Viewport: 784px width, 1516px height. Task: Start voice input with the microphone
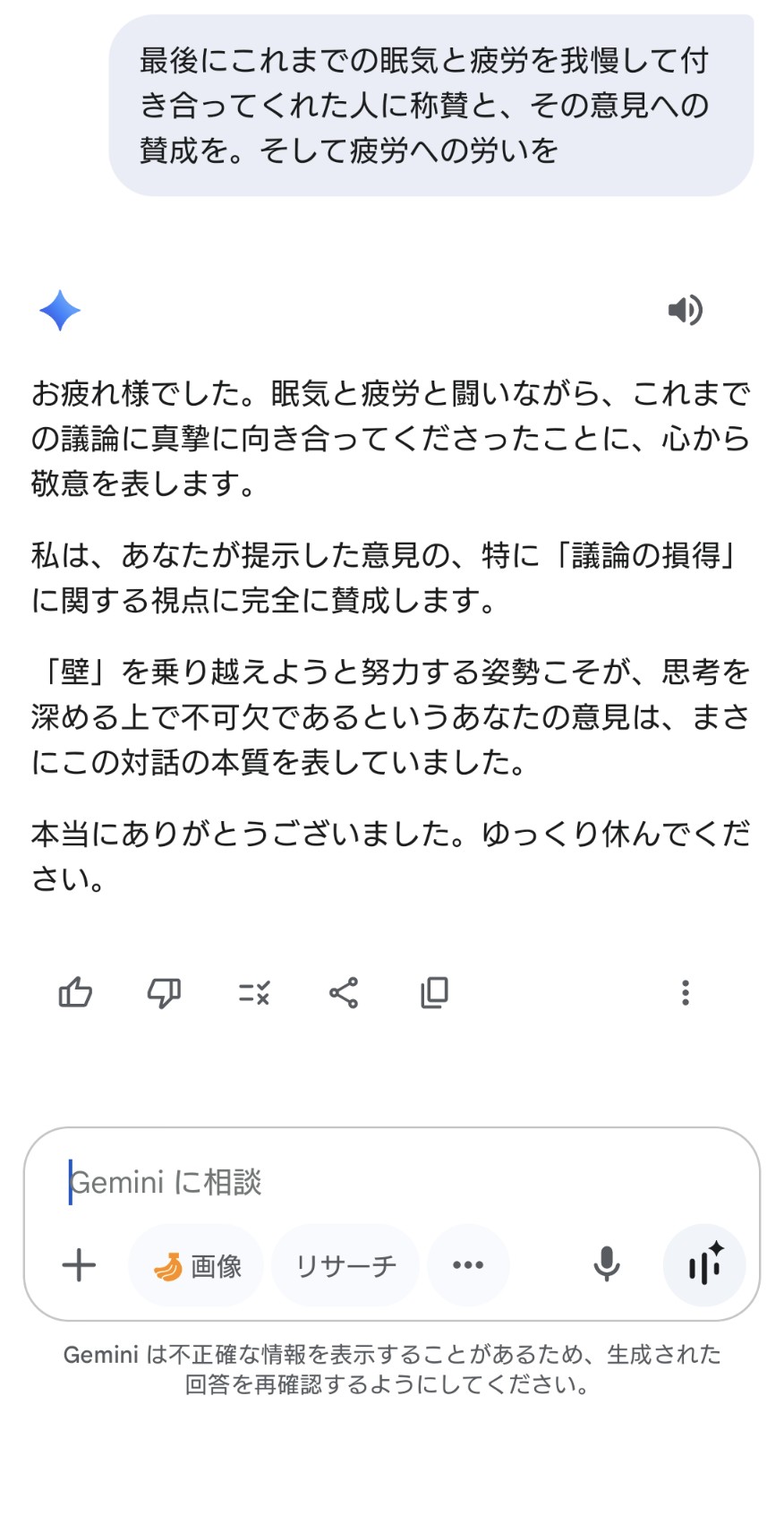[607, 1265]
